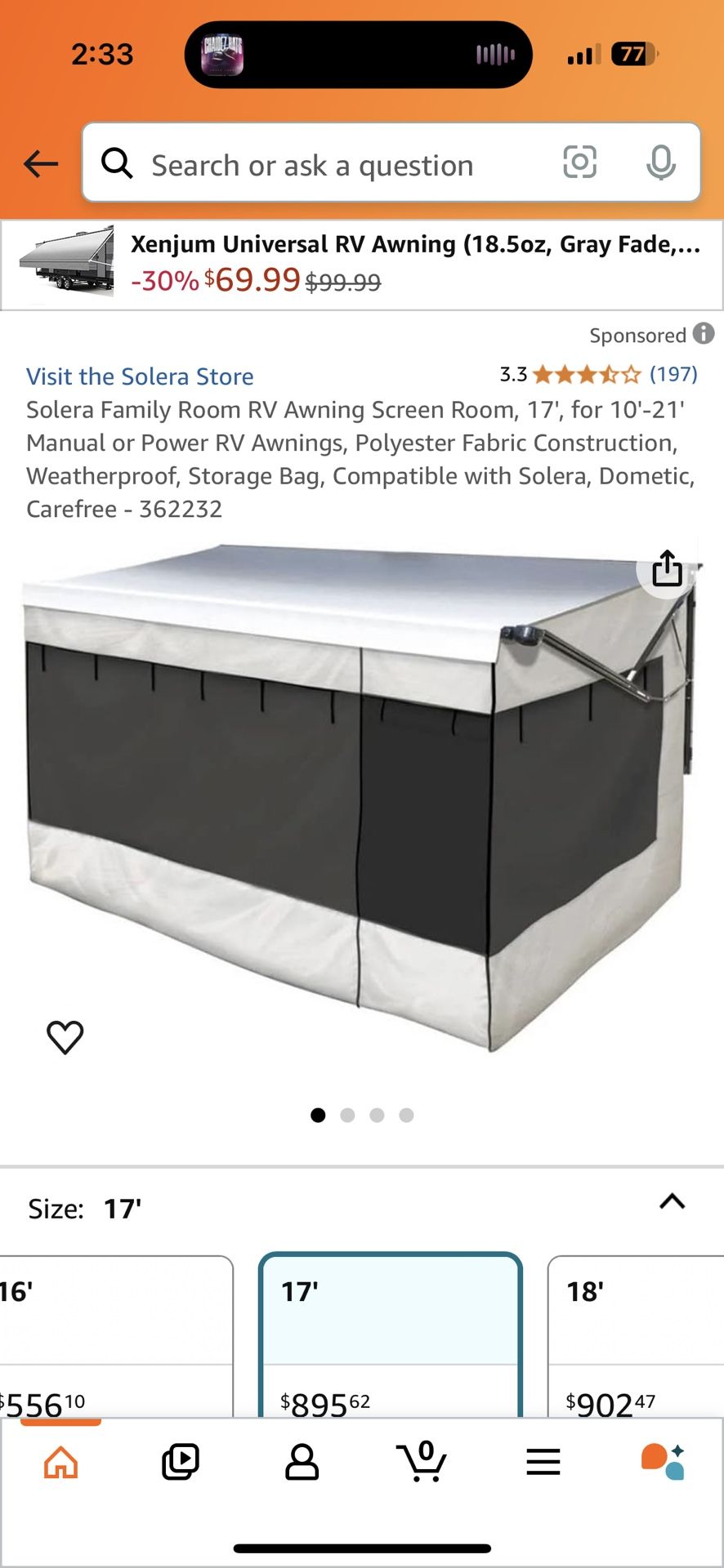Visit the Solera Store link
This screenshot has height=1568, width=724.
(x=140, y=376)
